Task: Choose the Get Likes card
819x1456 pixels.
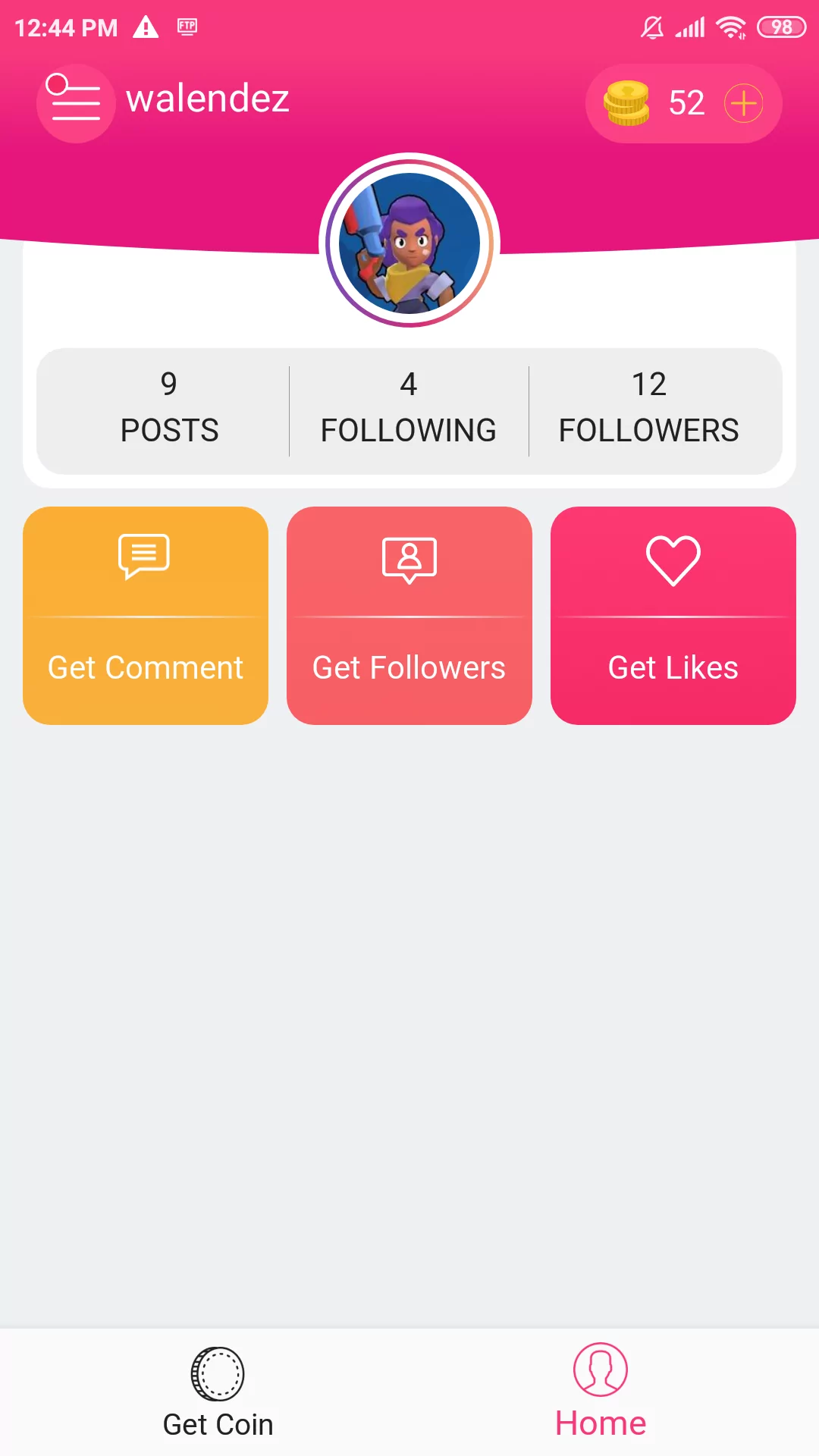Action: pyautogui.click(x=673, y=616)
